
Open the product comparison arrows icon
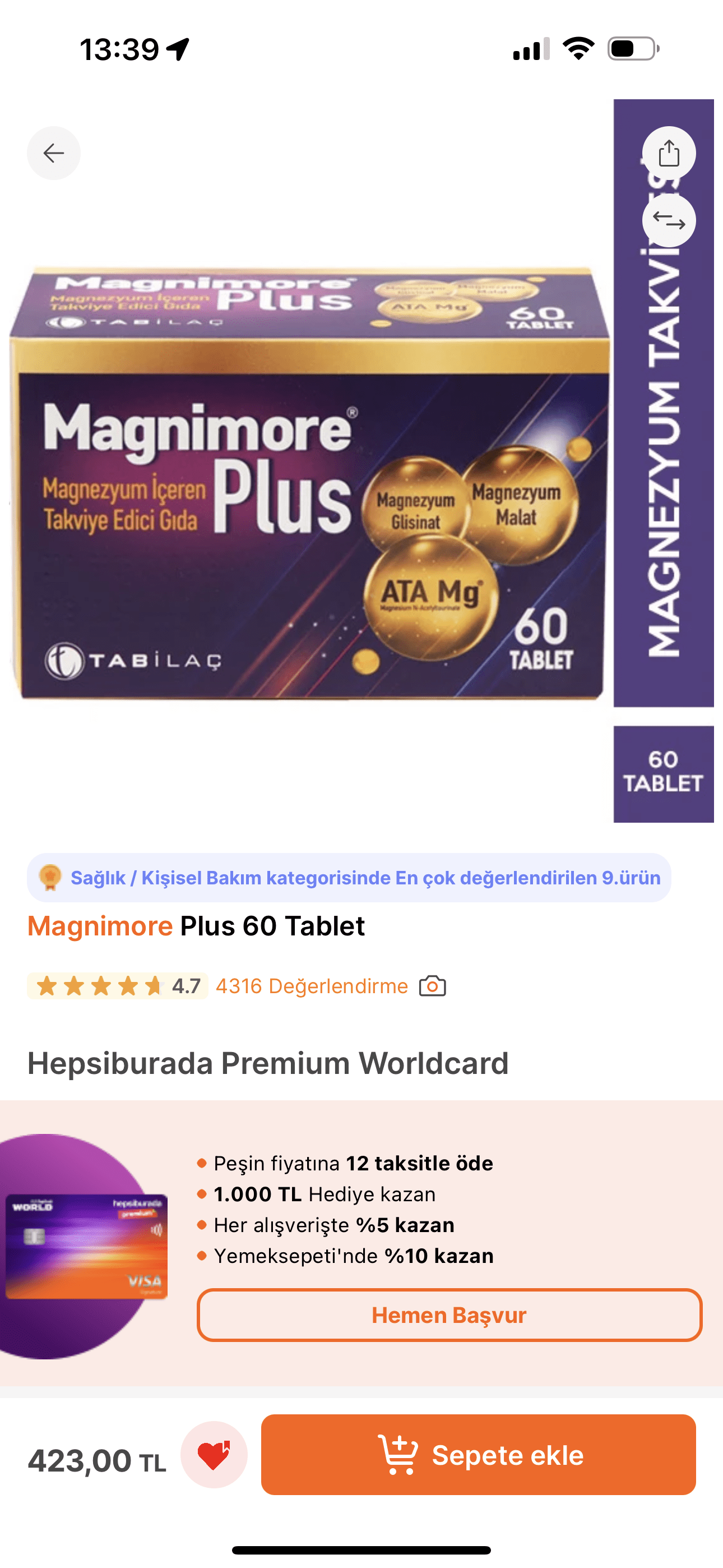669,220
